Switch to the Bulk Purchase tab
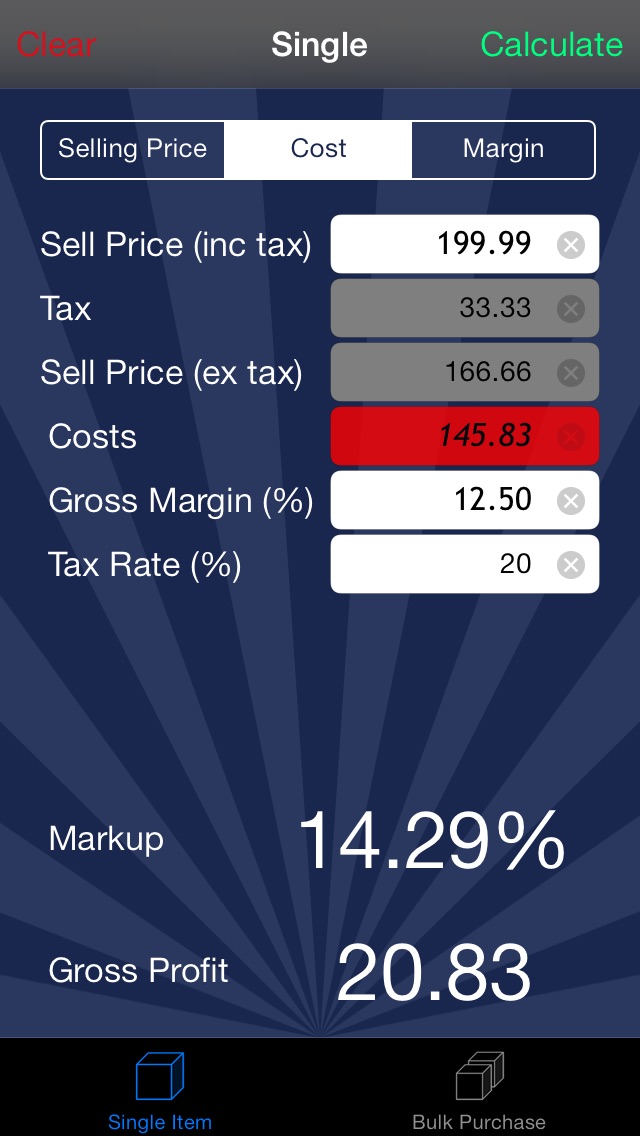 [x=479, y=1089]
